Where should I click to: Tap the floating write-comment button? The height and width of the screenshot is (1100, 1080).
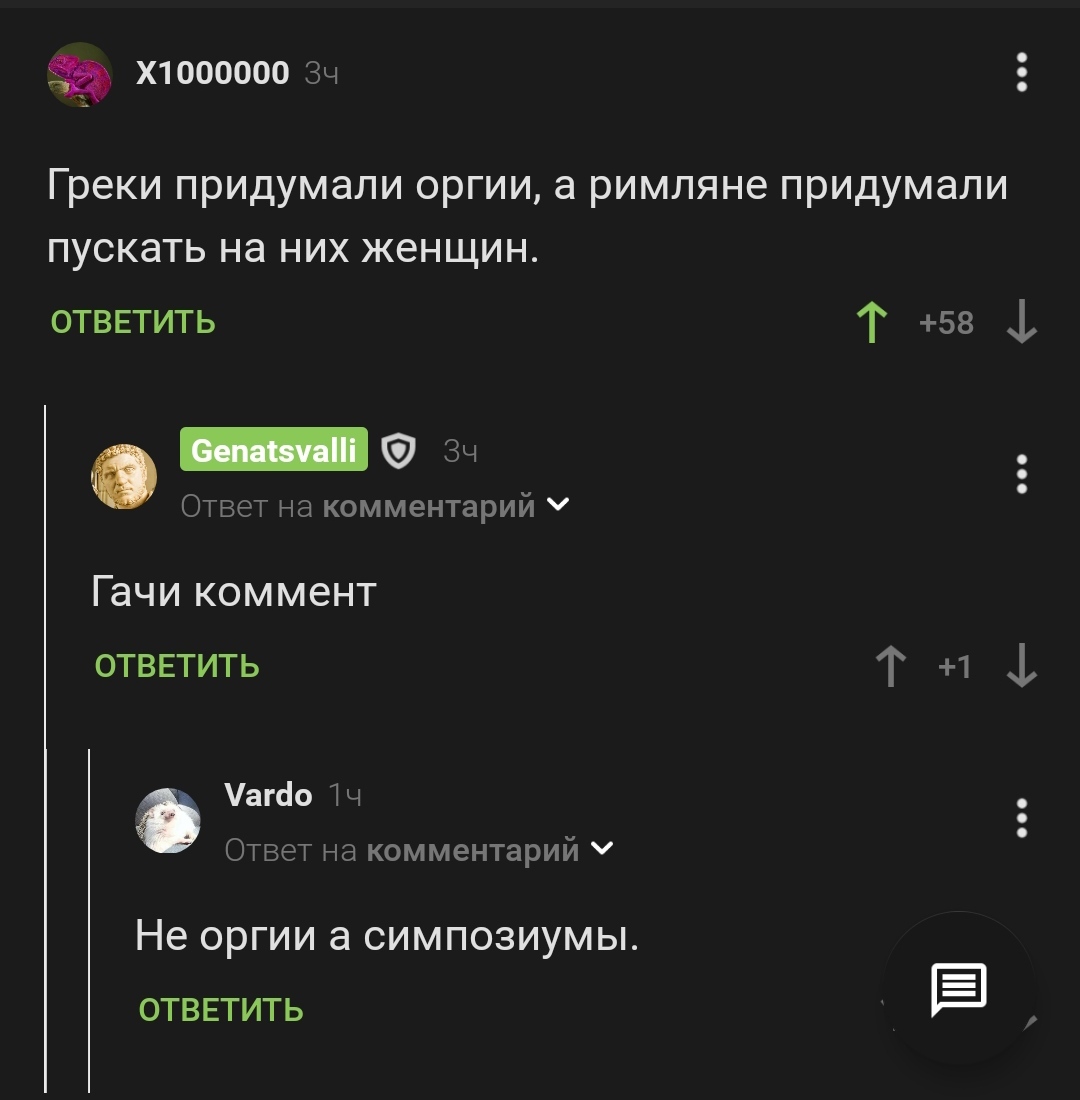tap(959, 988)
